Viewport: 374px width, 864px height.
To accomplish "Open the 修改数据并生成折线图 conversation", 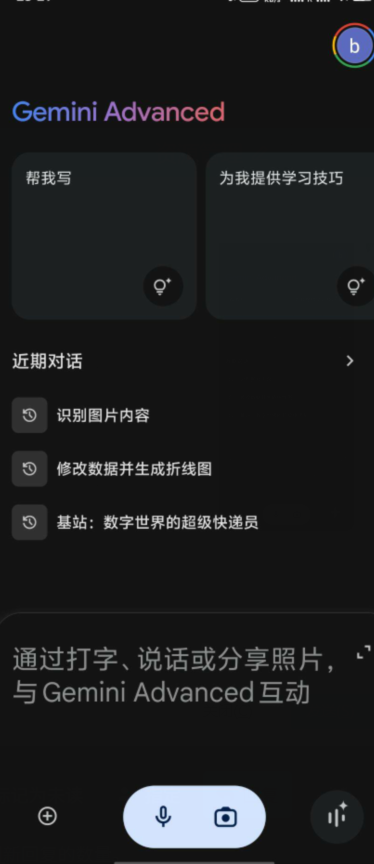I will tap(187, 469).
